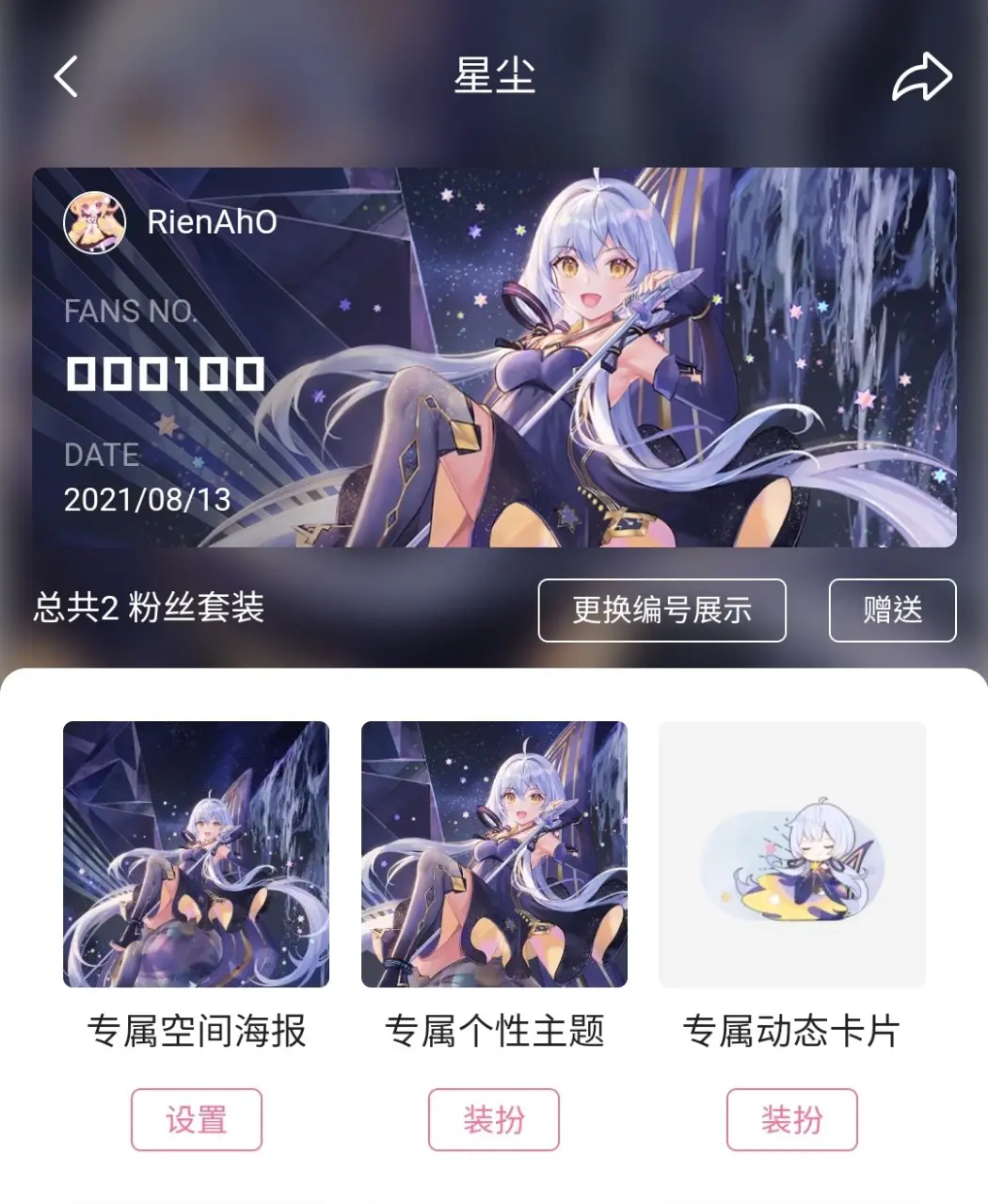Open the 专属动态卡片 preview image
This screenshot has height=1204, width=988.
791,854
